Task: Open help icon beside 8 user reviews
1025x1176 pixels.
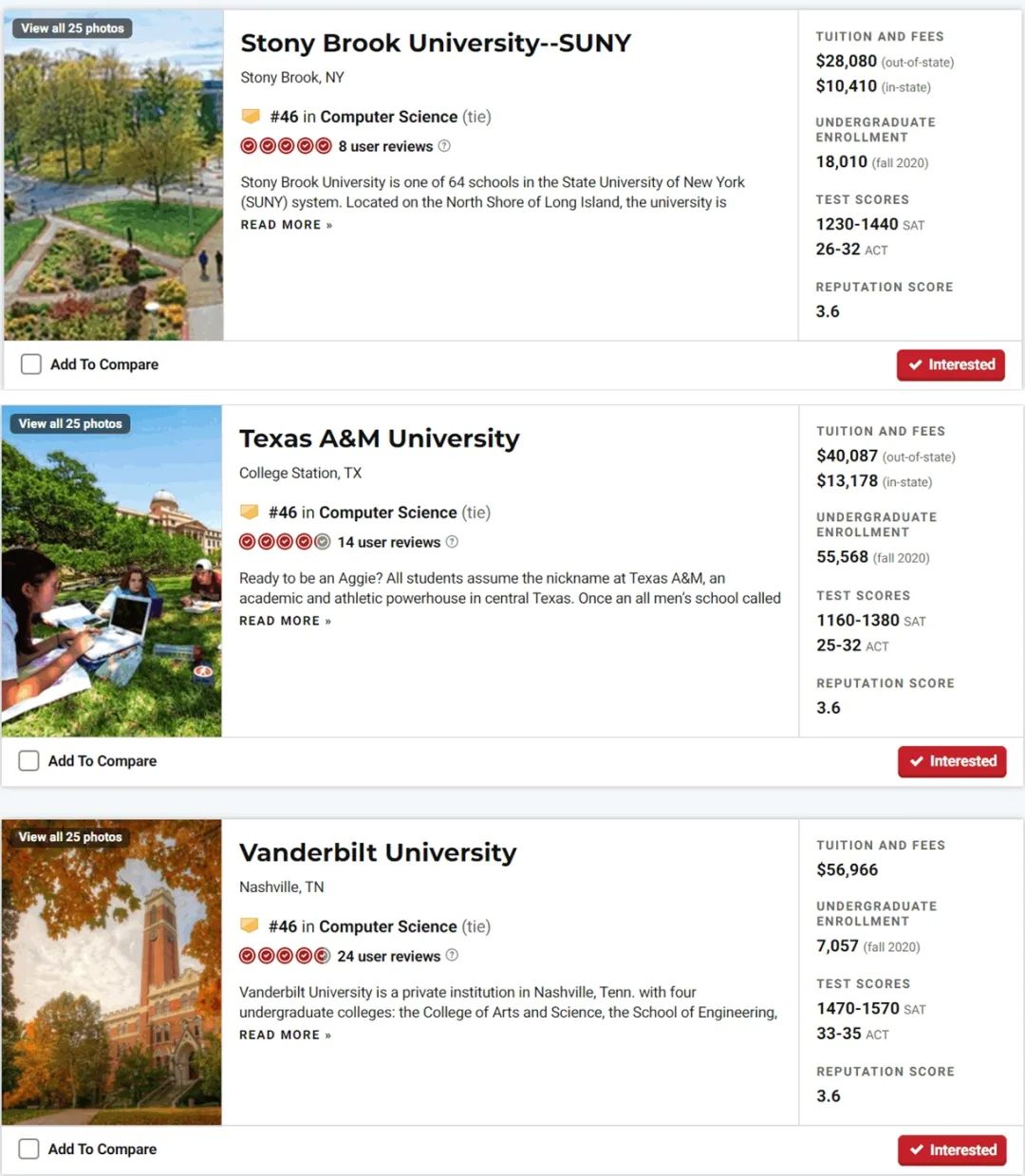Action: point(444,146)
